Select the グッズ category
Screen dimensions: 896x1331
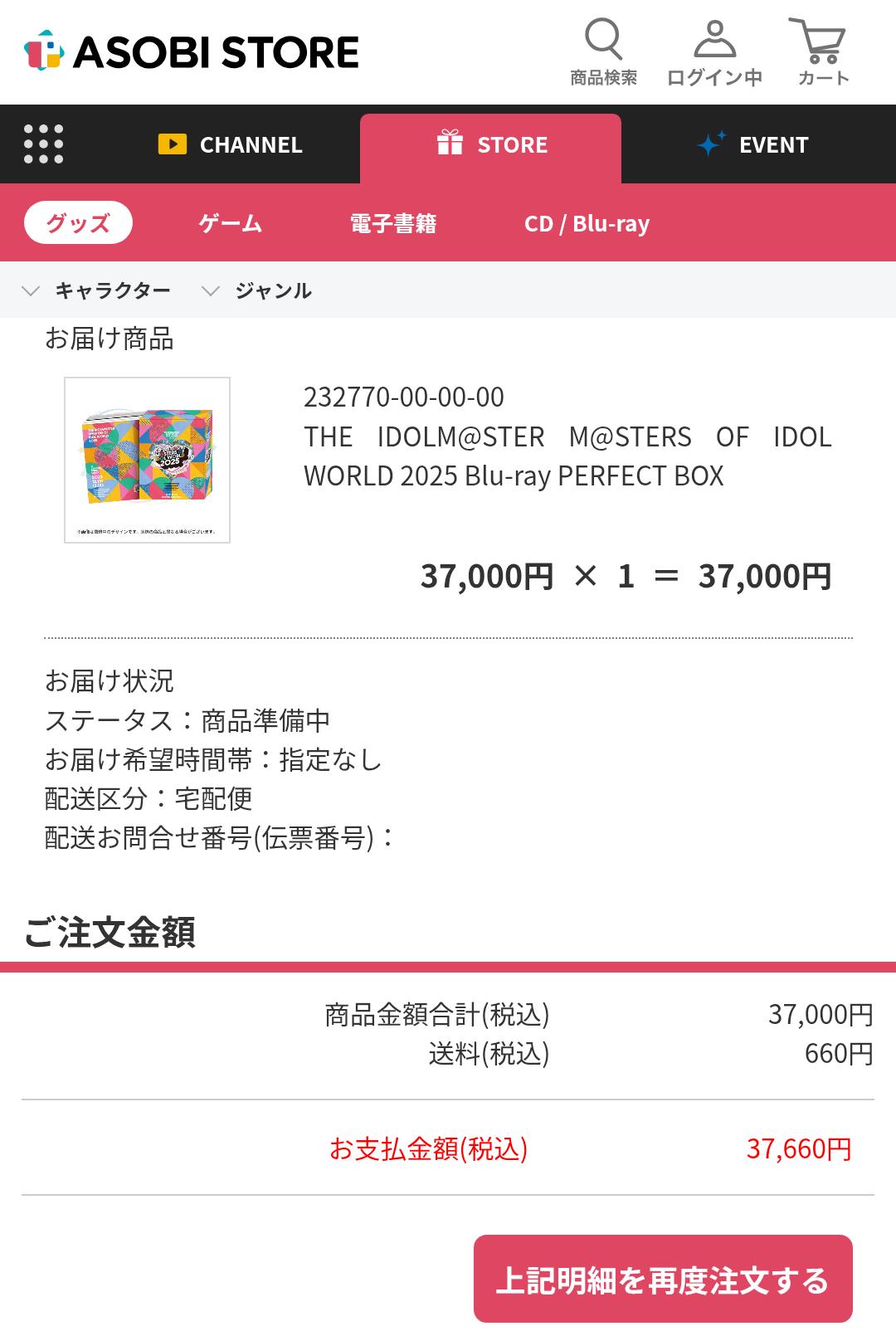(78, 223)
